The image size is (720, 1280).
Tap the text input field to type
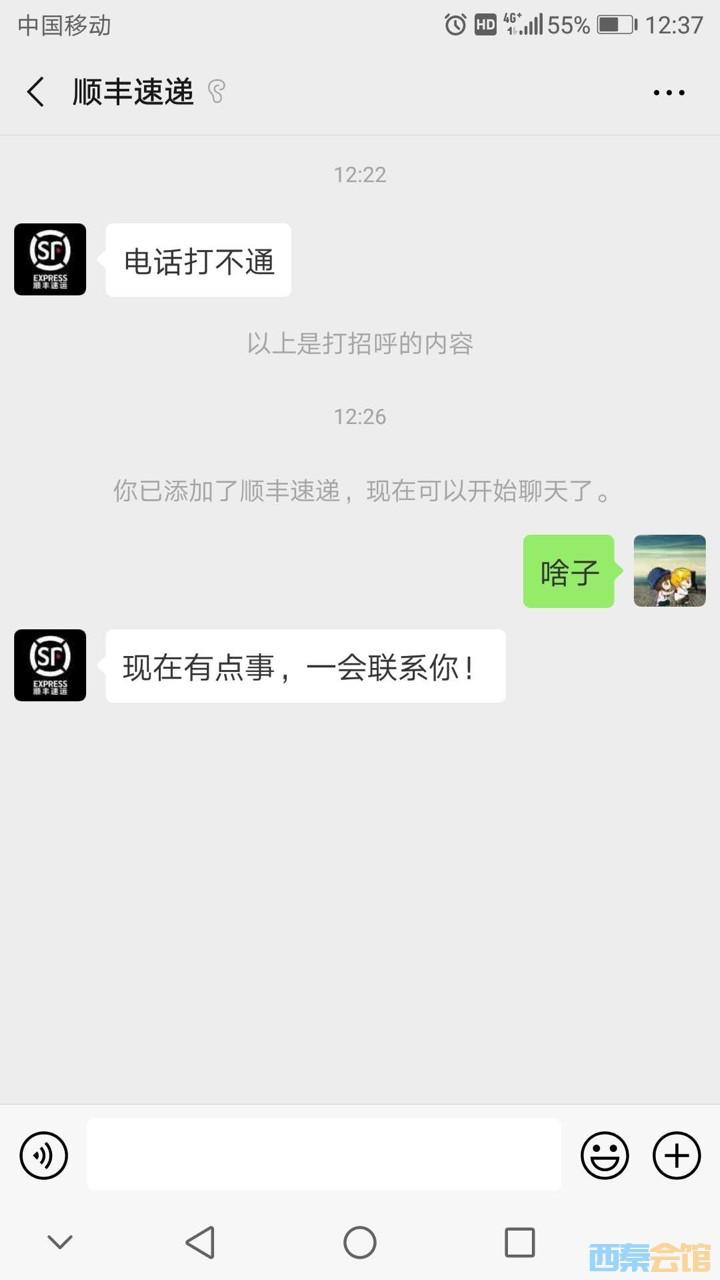[325, 1154]
